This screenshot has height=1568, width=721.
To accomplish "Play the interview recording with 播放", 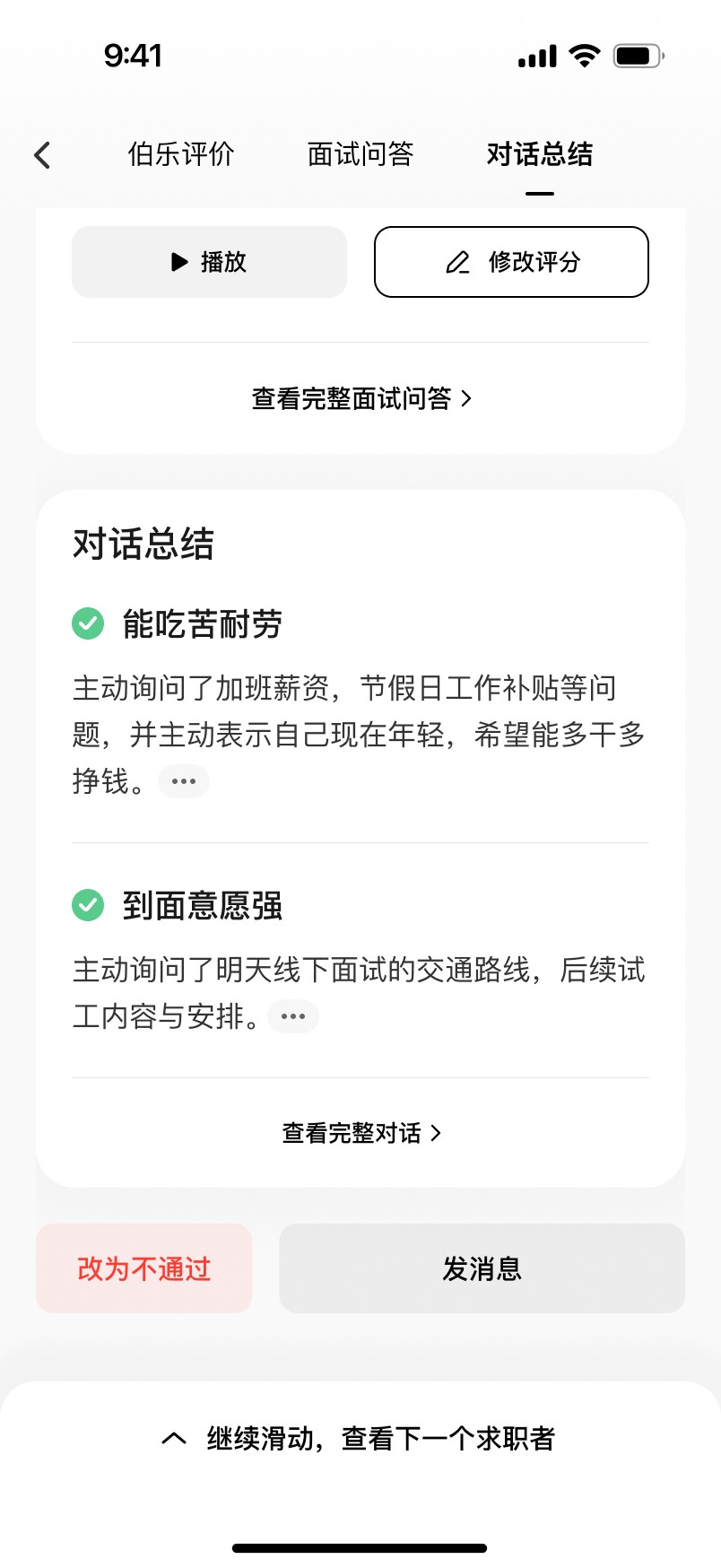I will pyautogui.click(x=209, y=262).
